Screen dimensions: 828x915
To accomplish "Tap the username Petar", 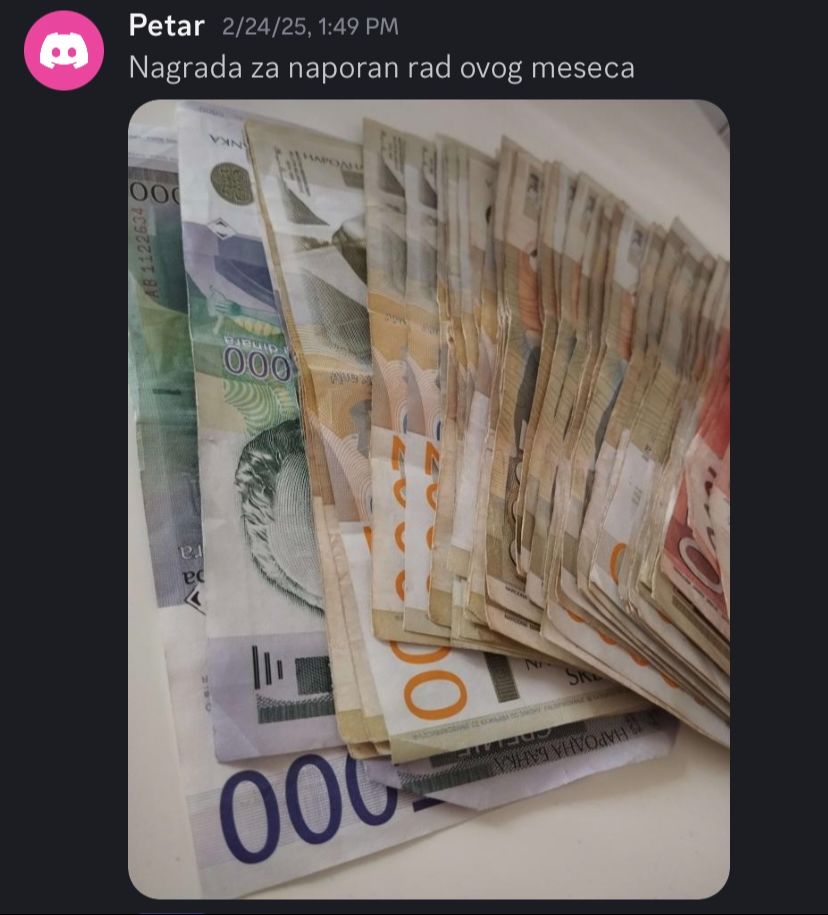I will tap(166, 26).
